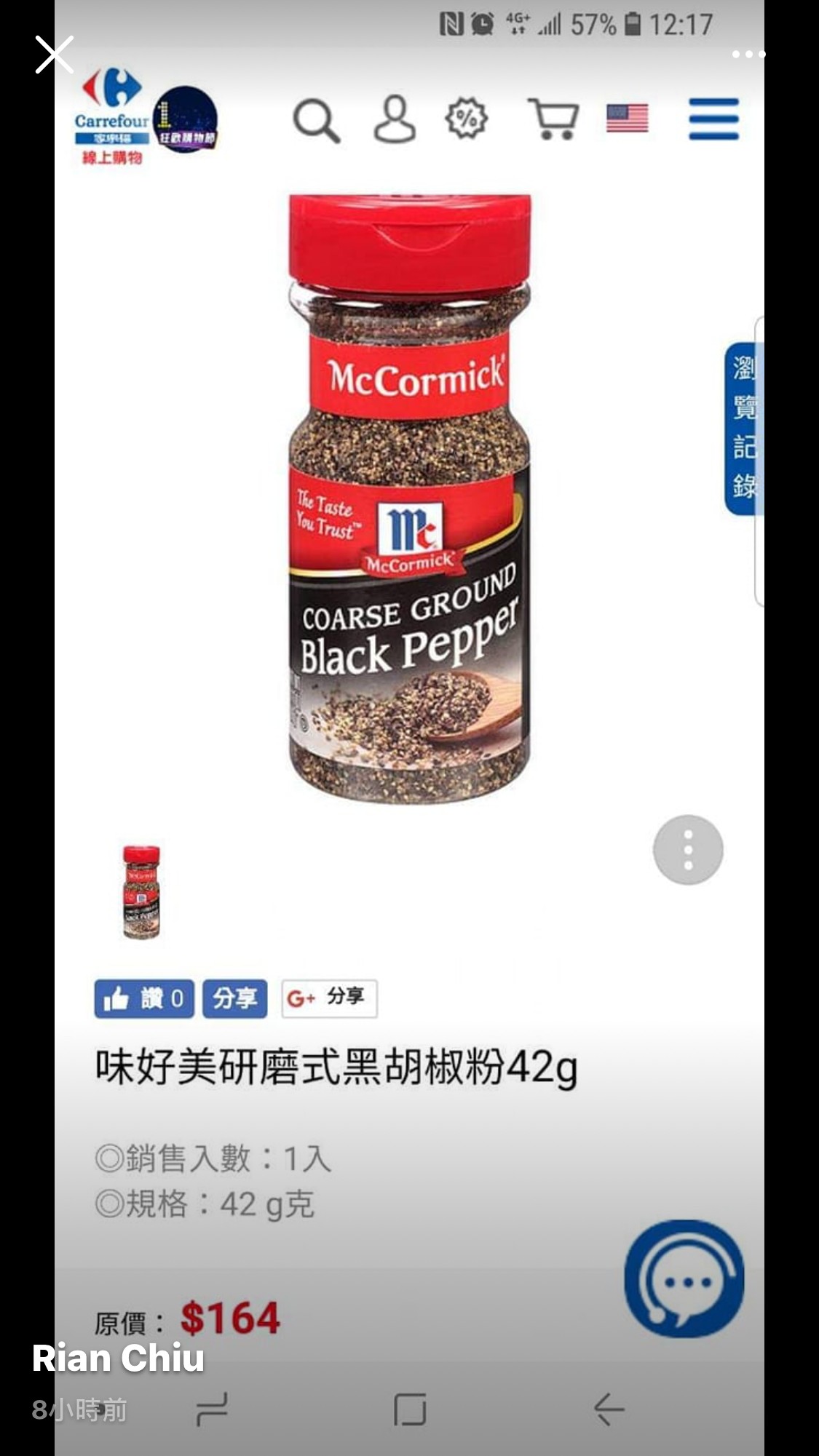Open the photo's overflow menu
Screen dimensions: 819x1456
point(748,55)
